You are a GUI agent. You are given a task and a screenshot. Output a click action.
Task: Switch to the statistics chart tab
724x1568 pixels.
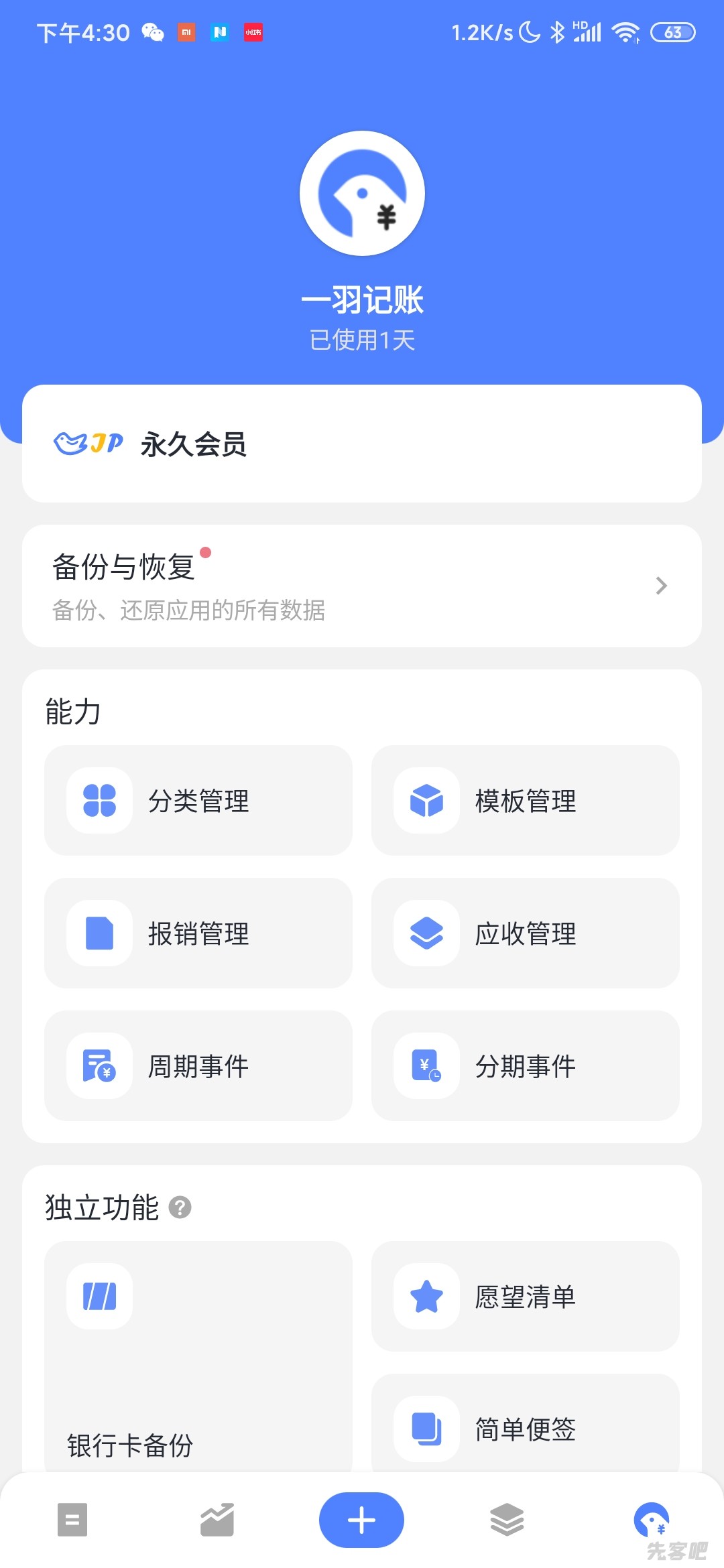pos(217,1520)
